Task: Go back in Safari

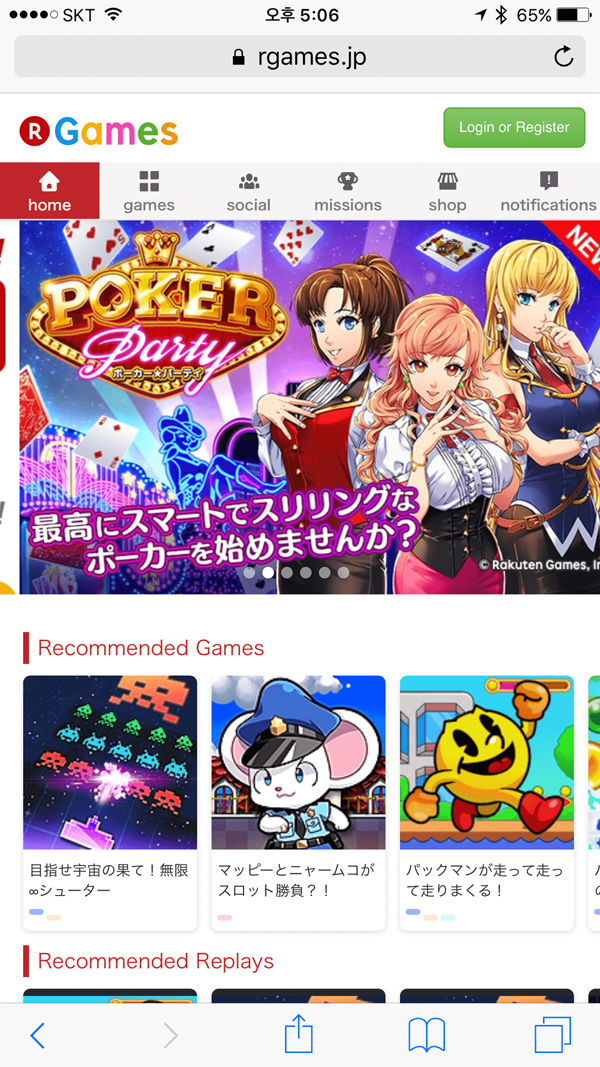Action: pos(37,1035)
